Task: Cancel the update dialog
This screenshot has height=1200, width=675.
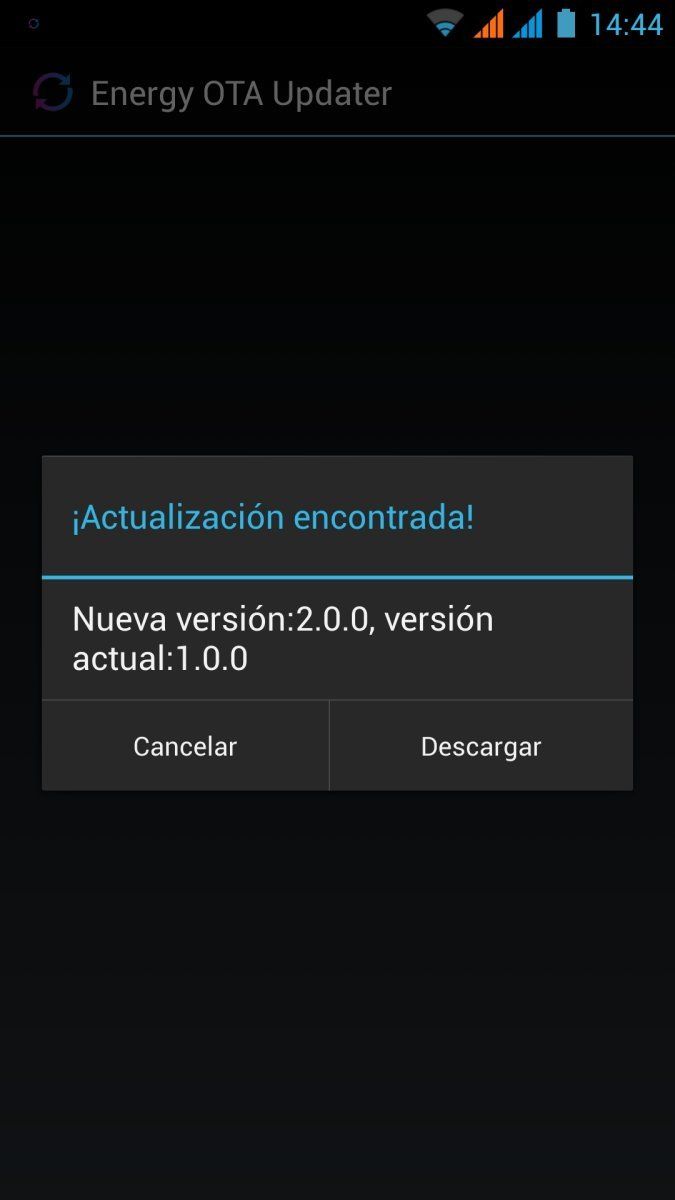Action: point(185,746)
